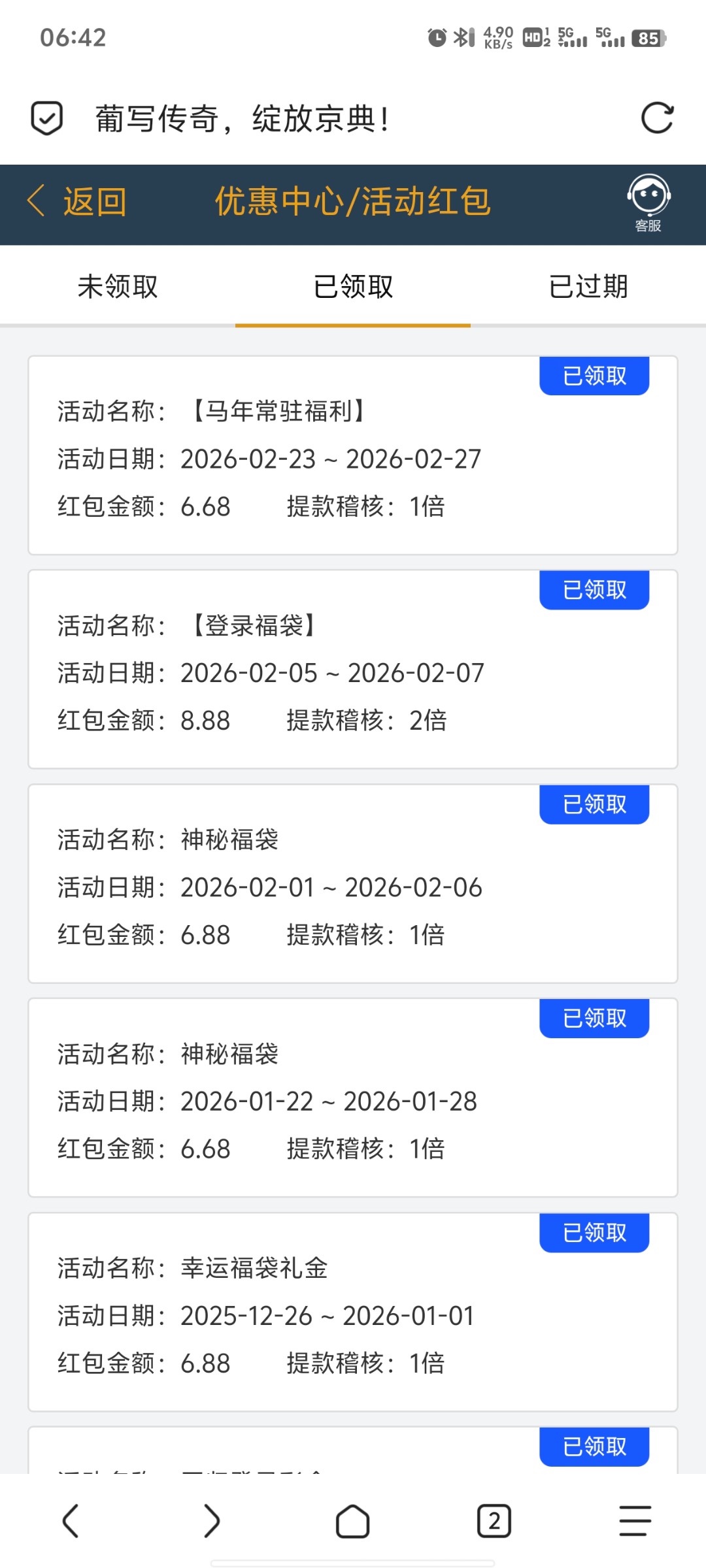Open 客服 customer service
Viewport: 706px width, 1568px height.
(648, 203)
